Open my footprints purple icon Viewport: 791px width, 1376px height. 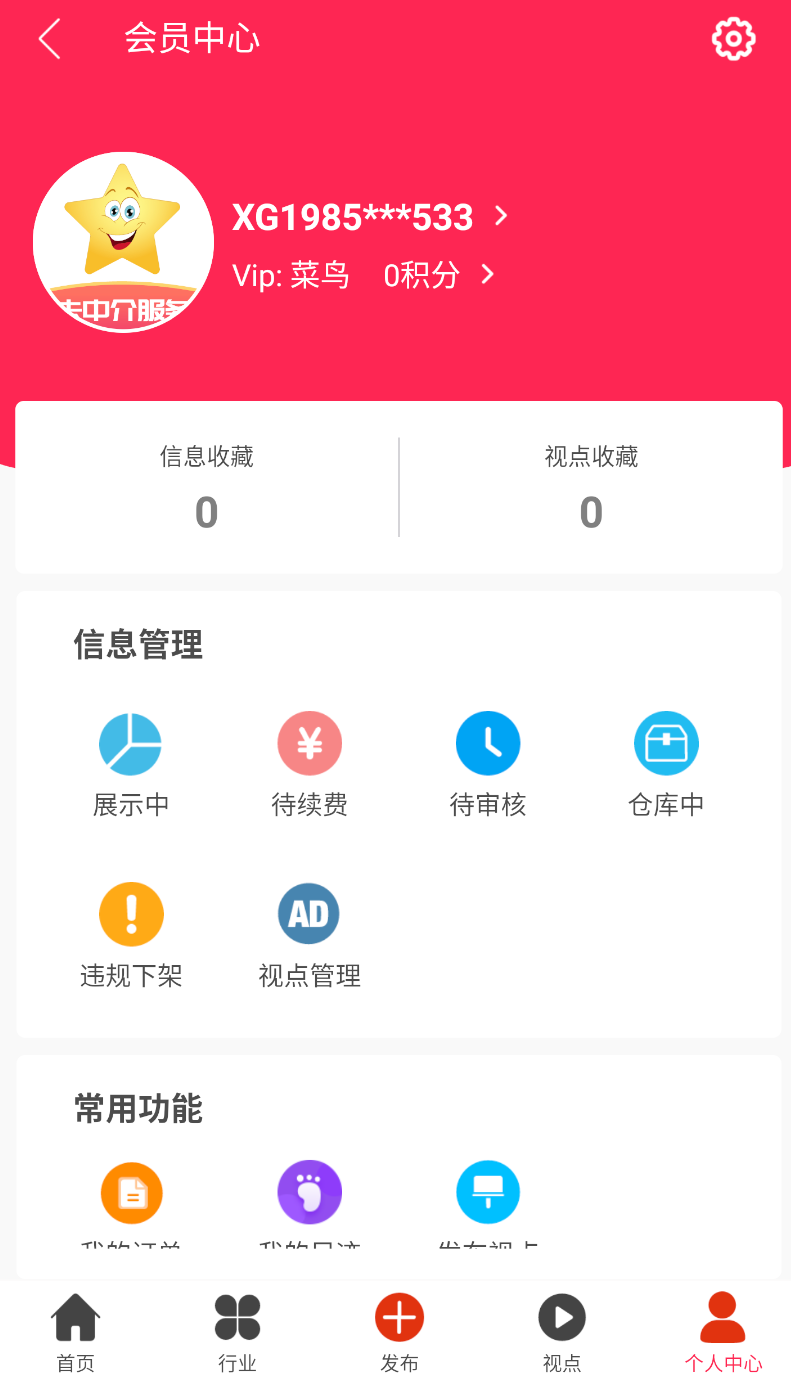click(x=309, y=1193)
